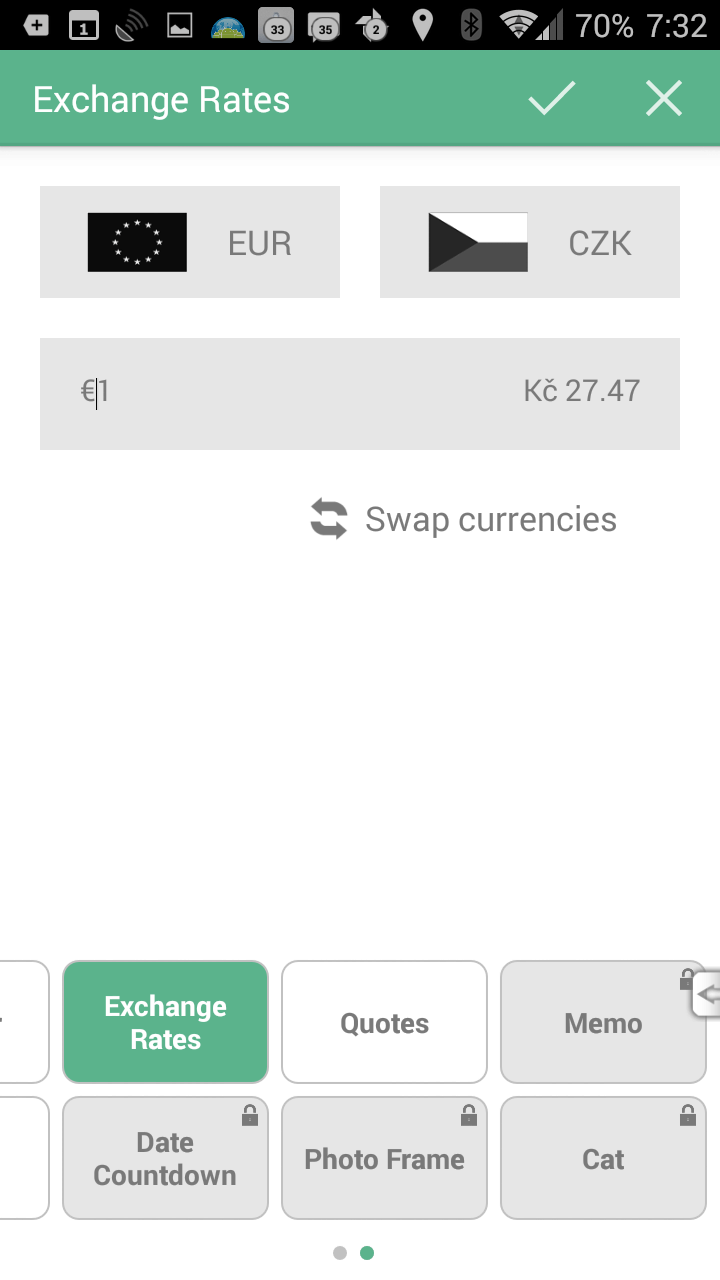720x1280 pixels.
Task: Select the Exchange Rates widget
Action: [x=165, y=1022]
